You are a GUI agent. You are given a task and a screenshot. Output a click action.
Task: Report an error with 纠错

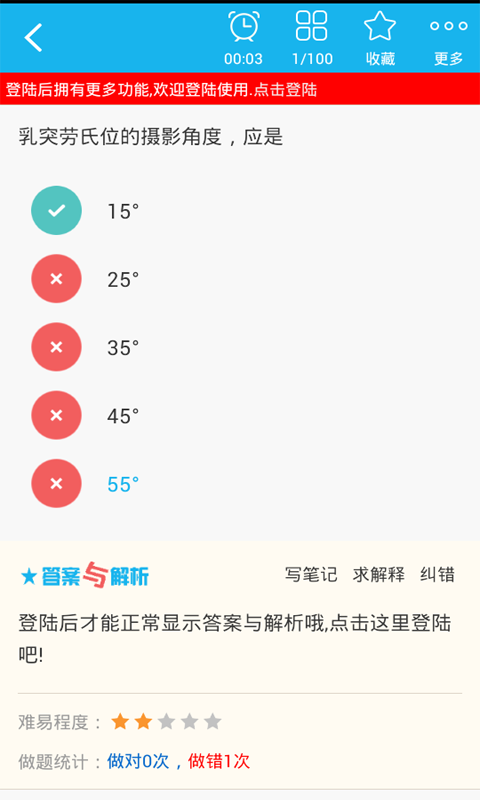437,574
